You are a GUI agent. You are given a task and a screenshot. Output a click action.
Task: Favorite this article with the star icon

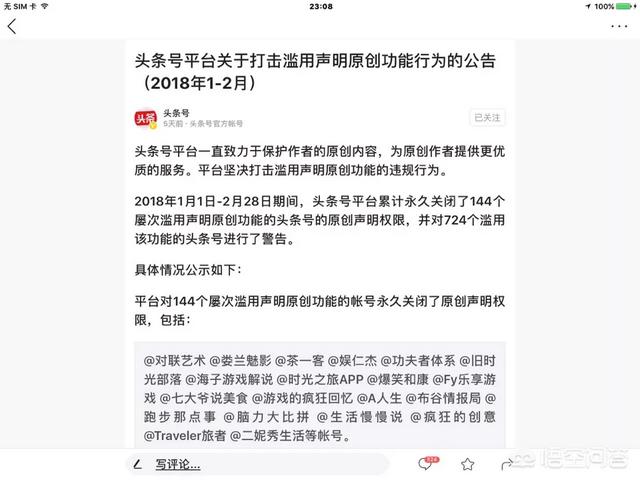[467, 465]
